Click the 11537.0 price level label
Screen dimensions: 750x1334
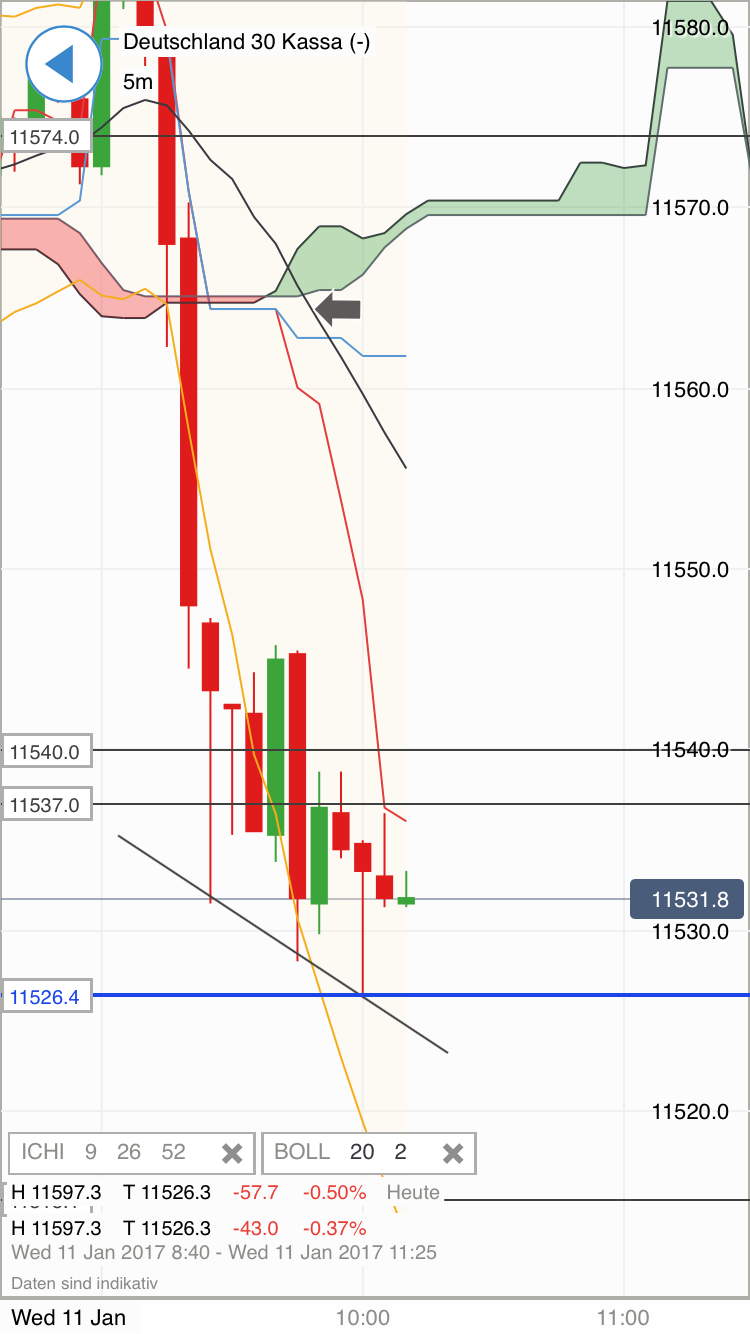47,804
